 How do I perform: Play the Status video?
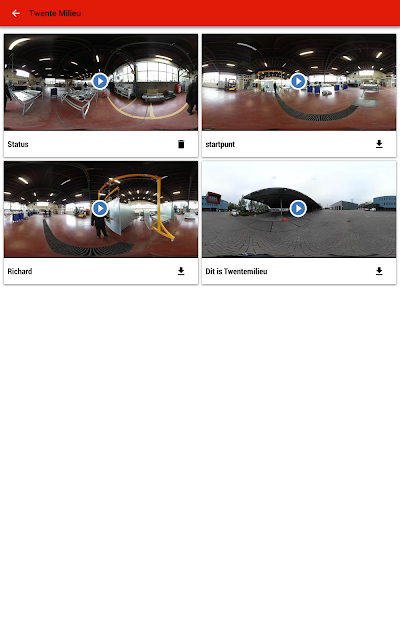click(100, 81)
